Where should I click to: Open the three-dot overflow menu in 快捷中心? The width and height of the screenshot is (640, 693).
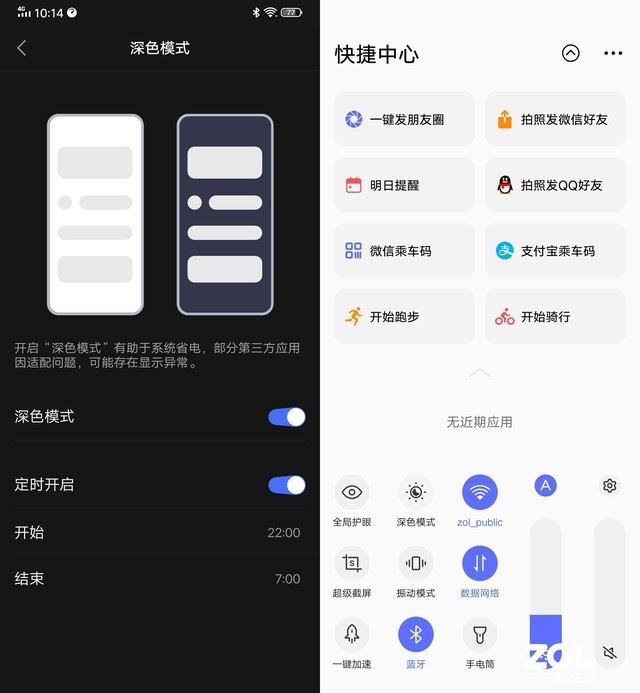click(x=613, y=54)
